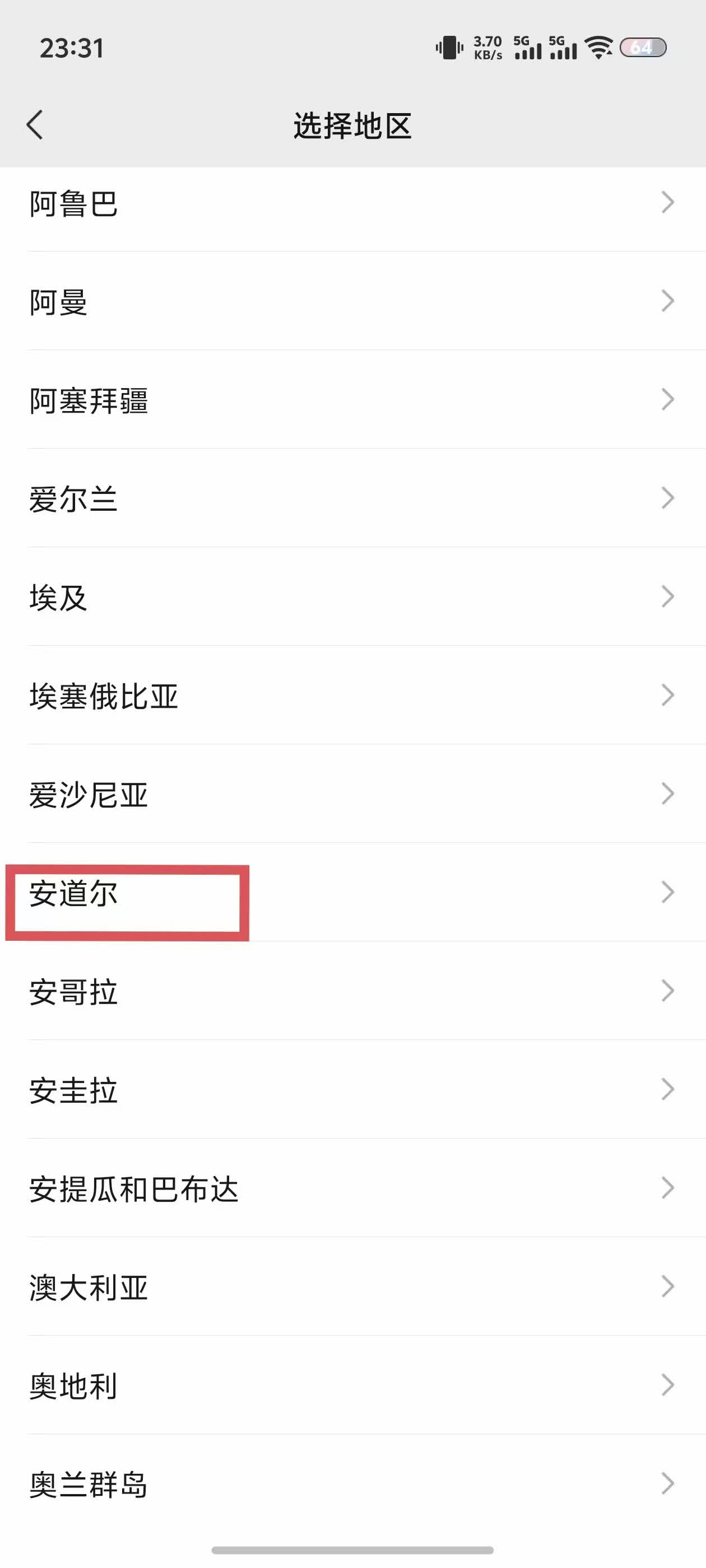
Task: Open the 爱沙尼亚 entry
Action: coord(352,794)
